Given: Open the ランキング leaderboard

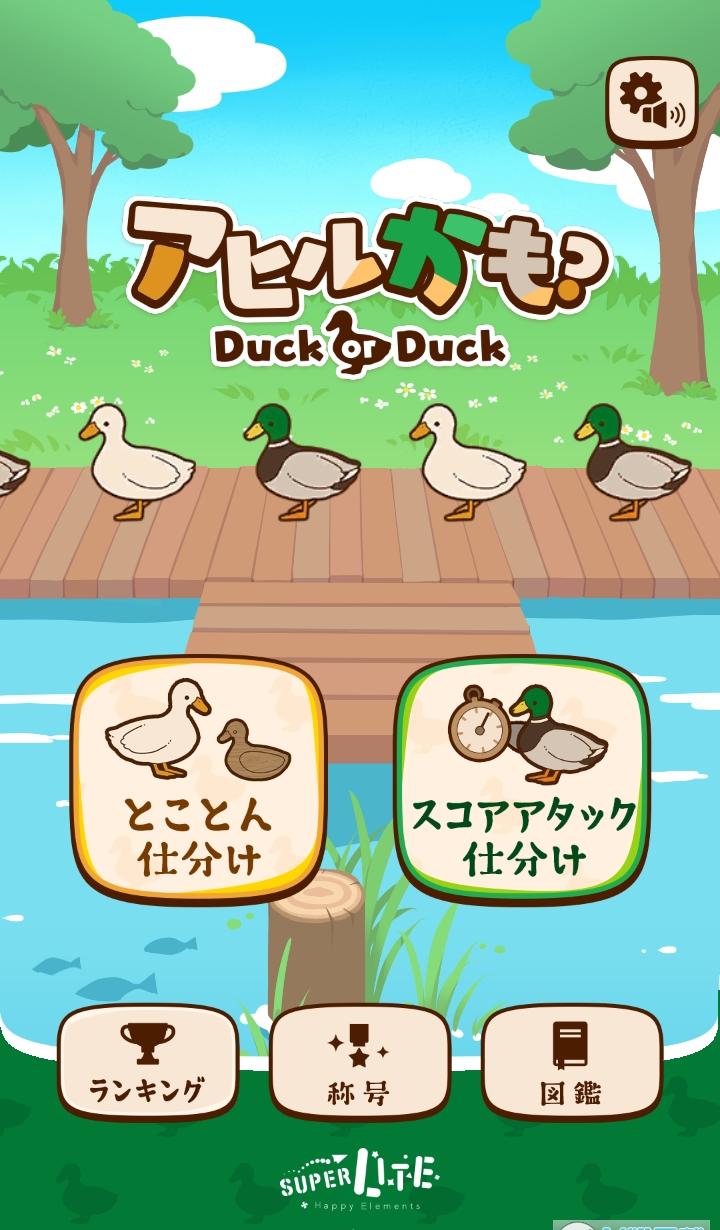Looking at the screenshot, I should (x=147, y=1063).
